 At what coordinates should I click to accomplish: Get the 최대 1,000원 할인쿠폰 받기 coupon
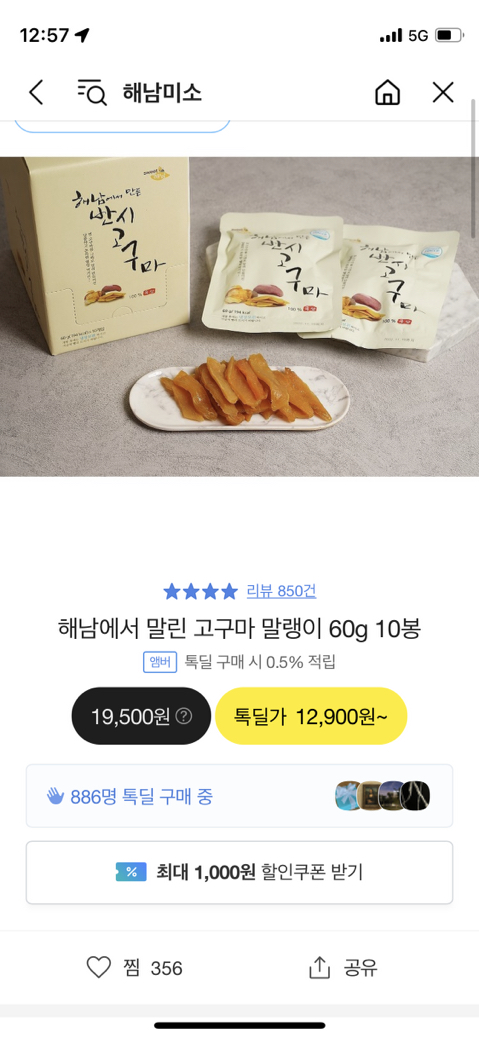(x=239, y=873)
